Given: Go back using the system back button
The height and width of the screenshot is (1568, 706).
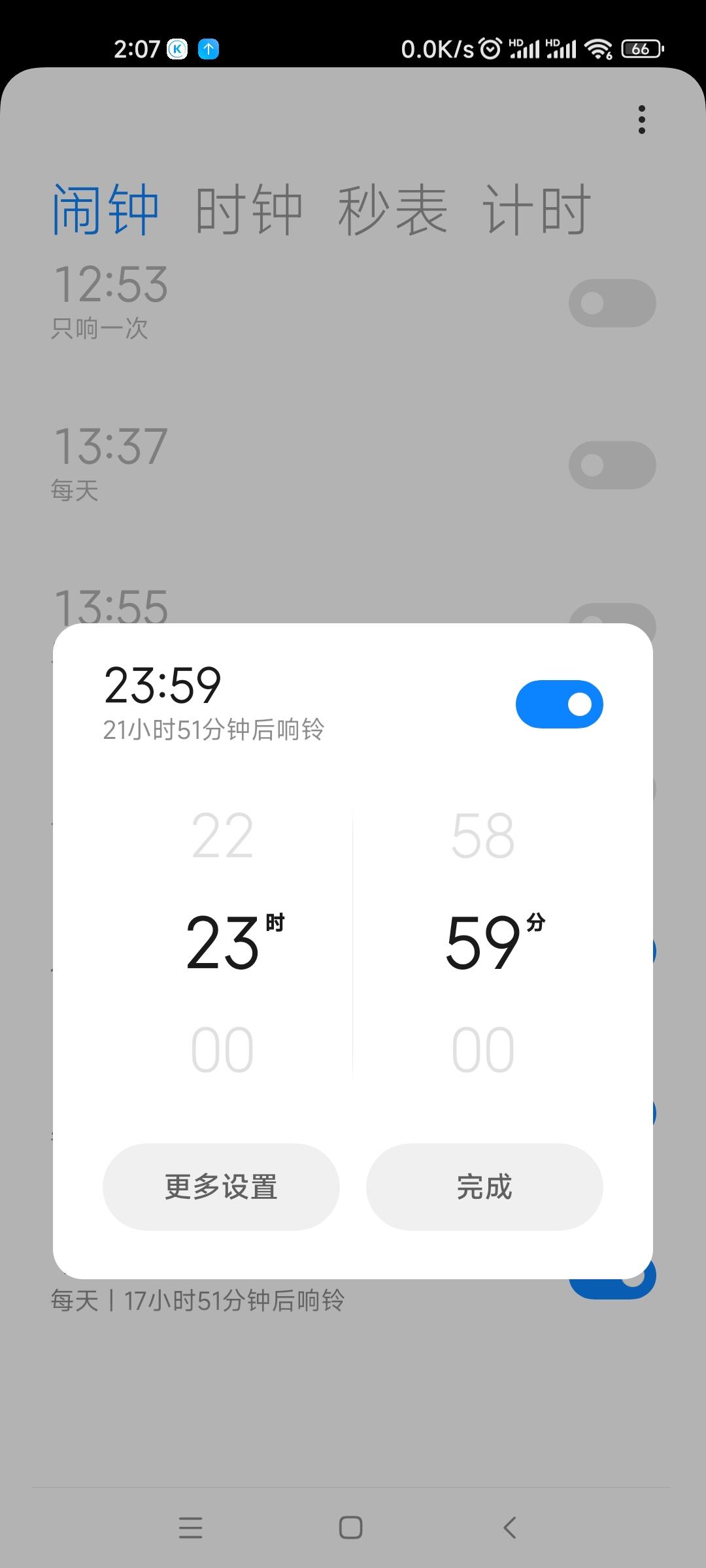Looking at the screenshot, I should (x=510, y=1527).
